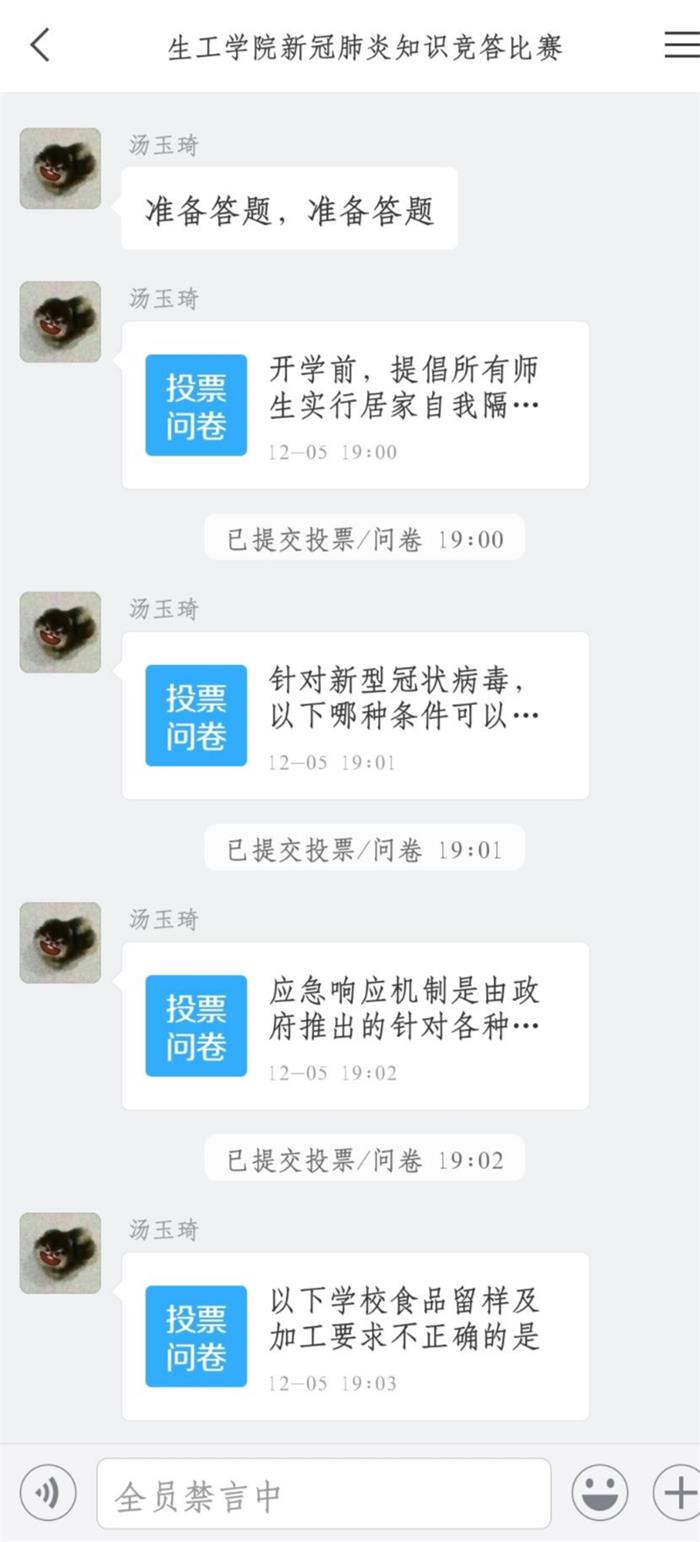Open the group chat menu
The height and width of the screenshot is (1542, 700).
point(681,45)
